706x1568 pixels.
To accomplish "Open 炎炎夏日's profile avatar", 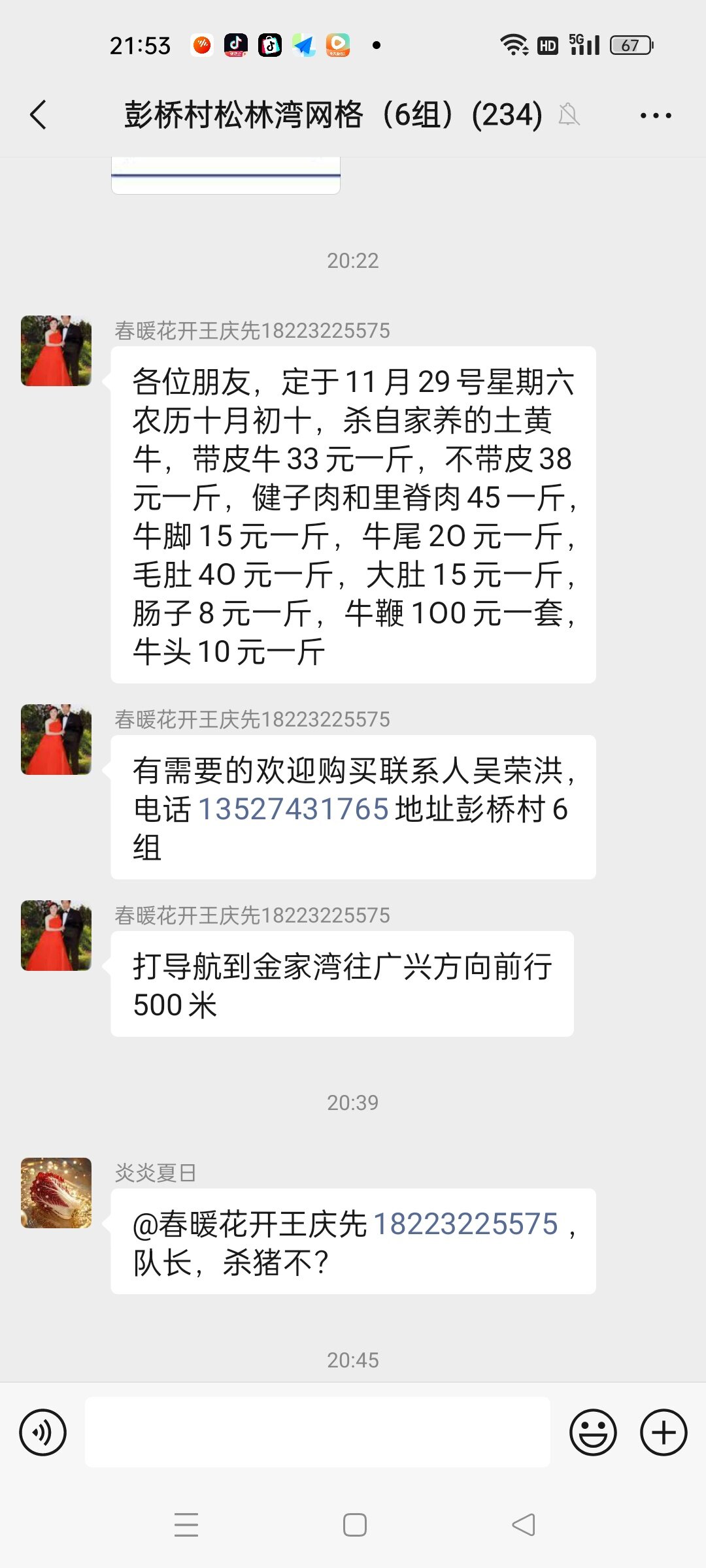I will click(56, 1193).
